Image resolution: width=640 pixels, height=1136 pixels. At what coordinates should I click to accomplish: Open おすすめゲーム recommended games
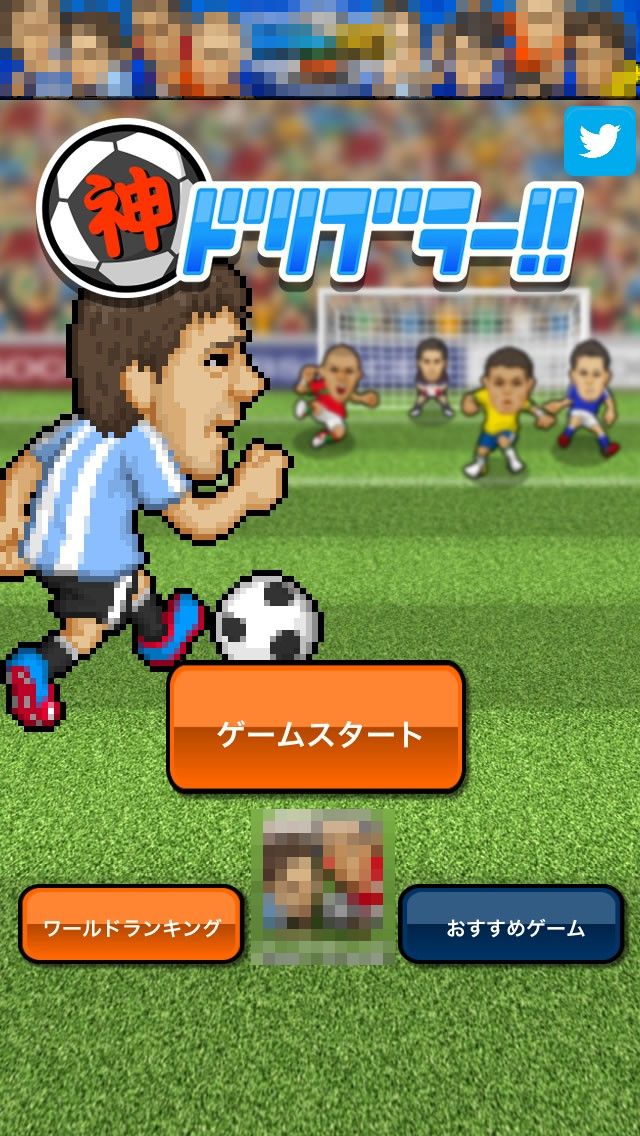click(512, 924)
